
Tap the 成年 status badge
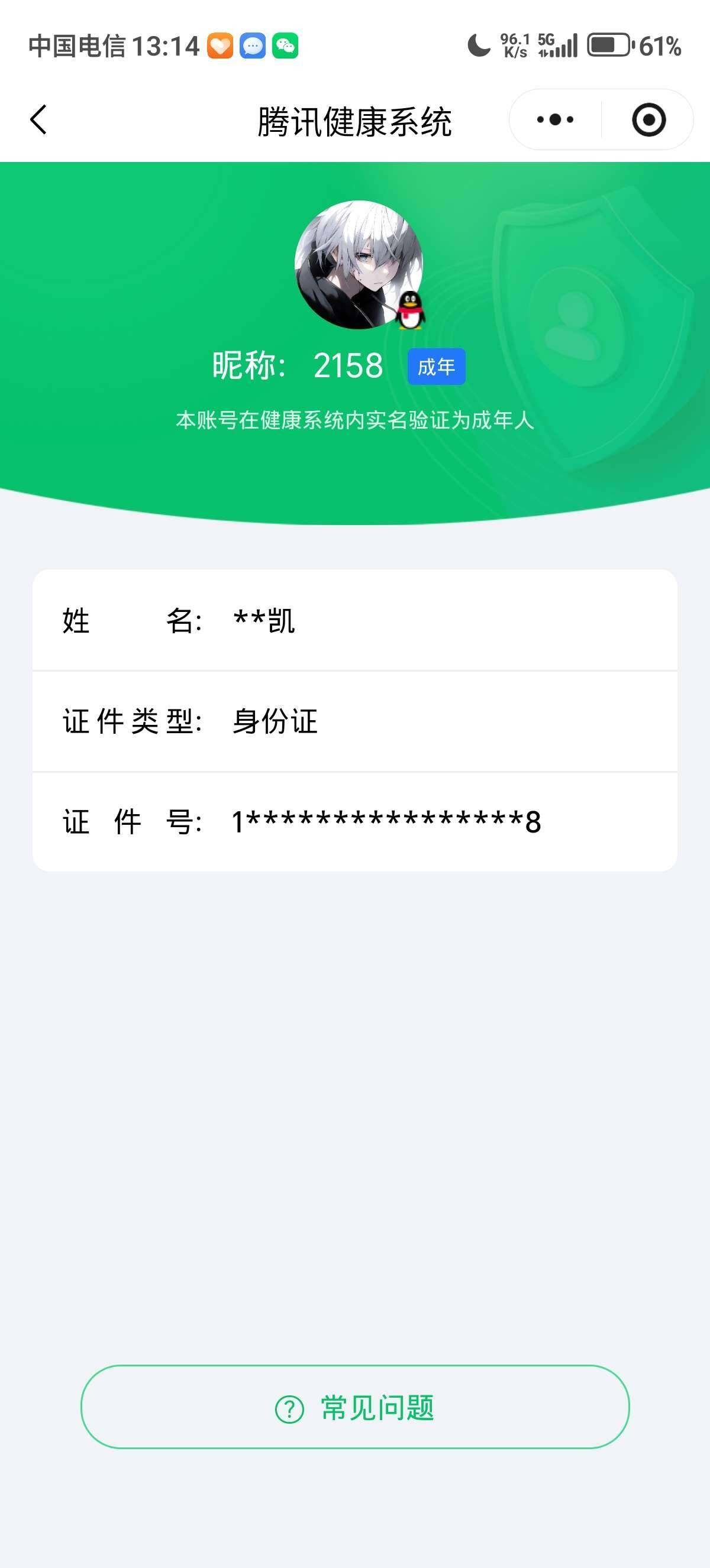coord(436,367)
